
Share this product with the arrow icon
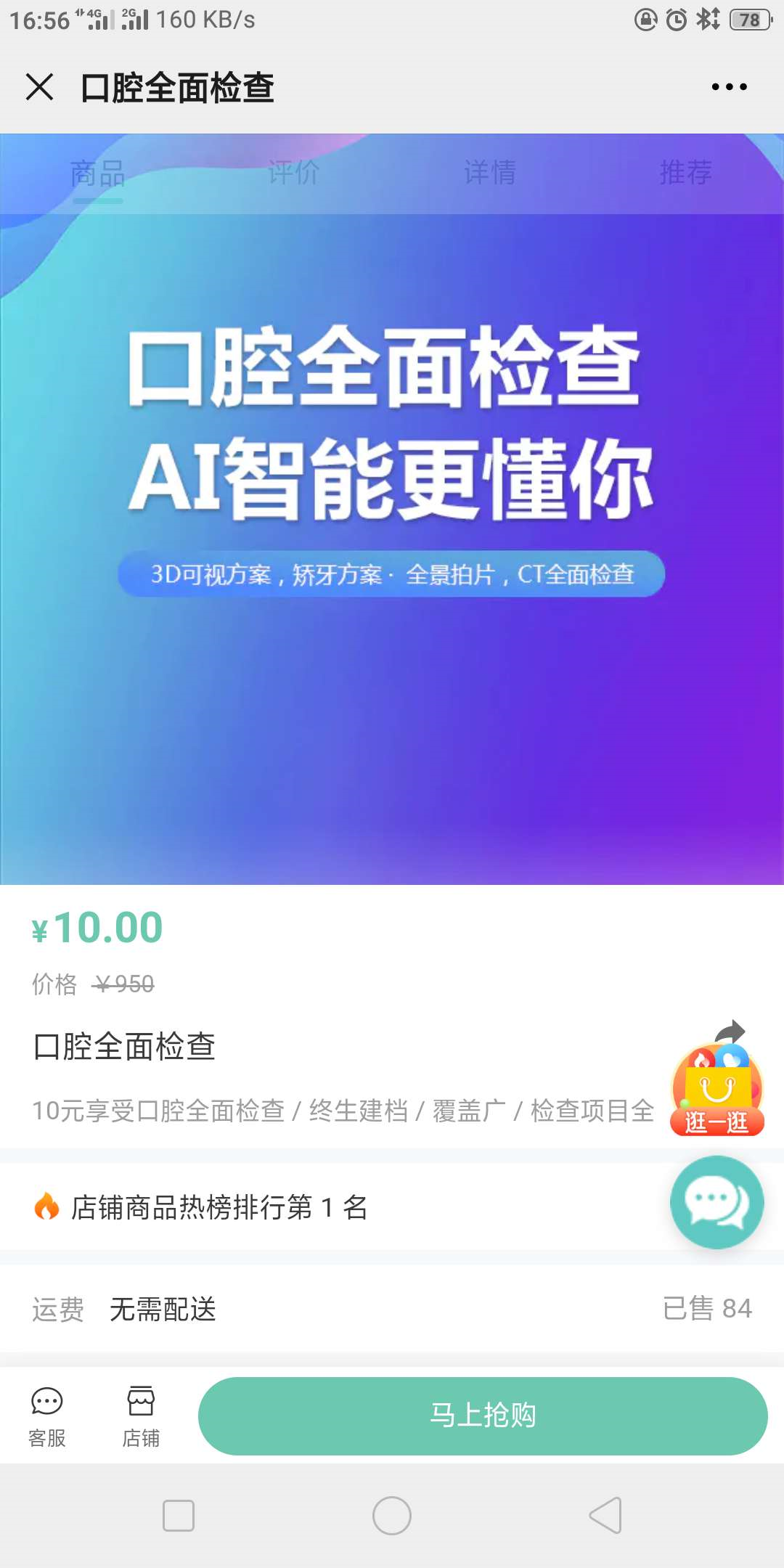point(730,1031)
